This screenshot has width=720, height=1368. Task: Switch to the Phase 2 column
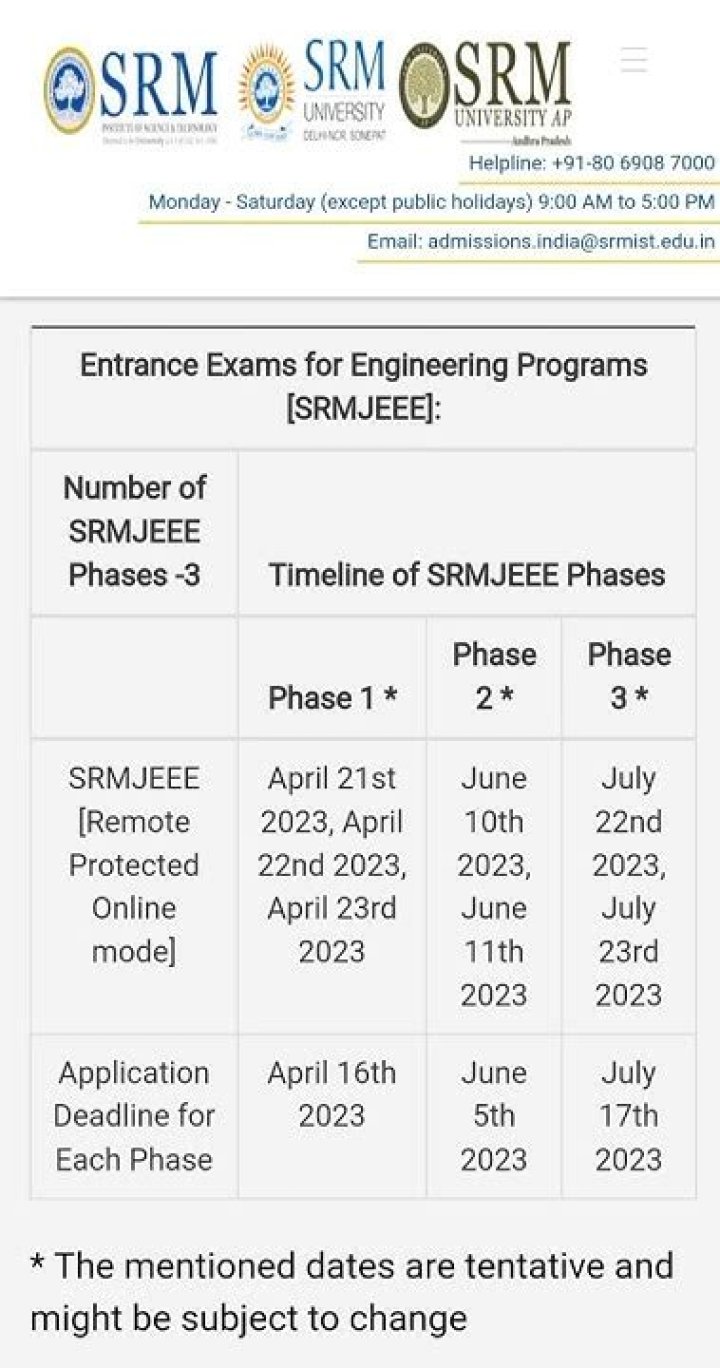[x=493, y=675]
